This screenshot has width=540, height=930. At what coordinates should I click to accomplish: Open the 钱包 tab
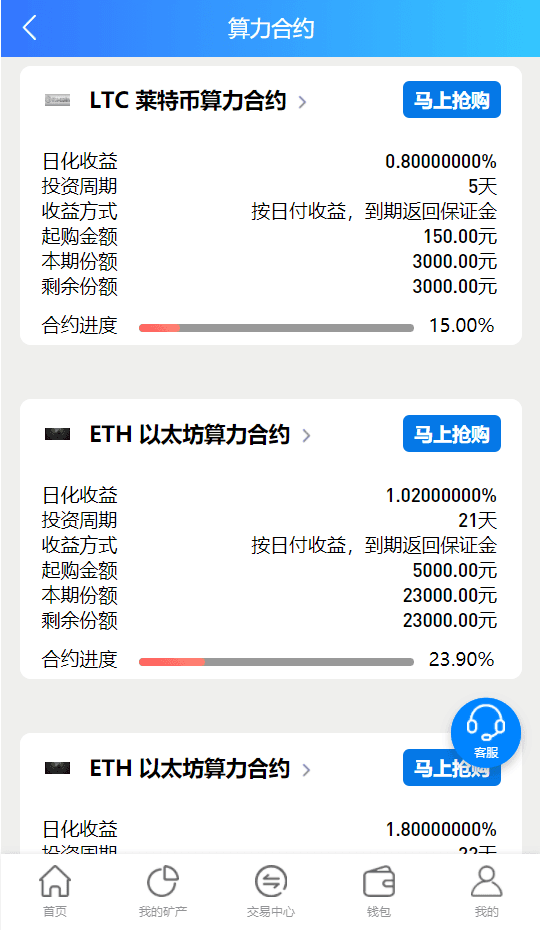(379, 891)
